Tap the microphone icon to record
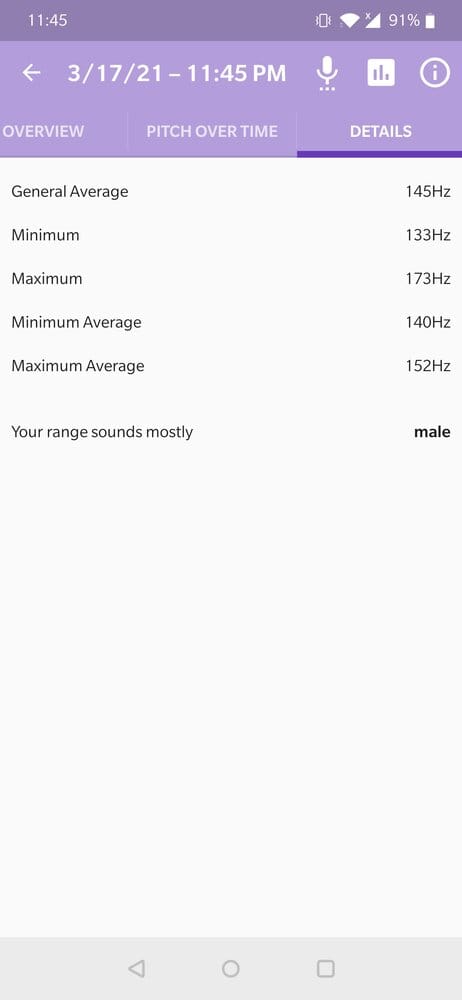462x1000 pixels. click(x=327, y=73)
